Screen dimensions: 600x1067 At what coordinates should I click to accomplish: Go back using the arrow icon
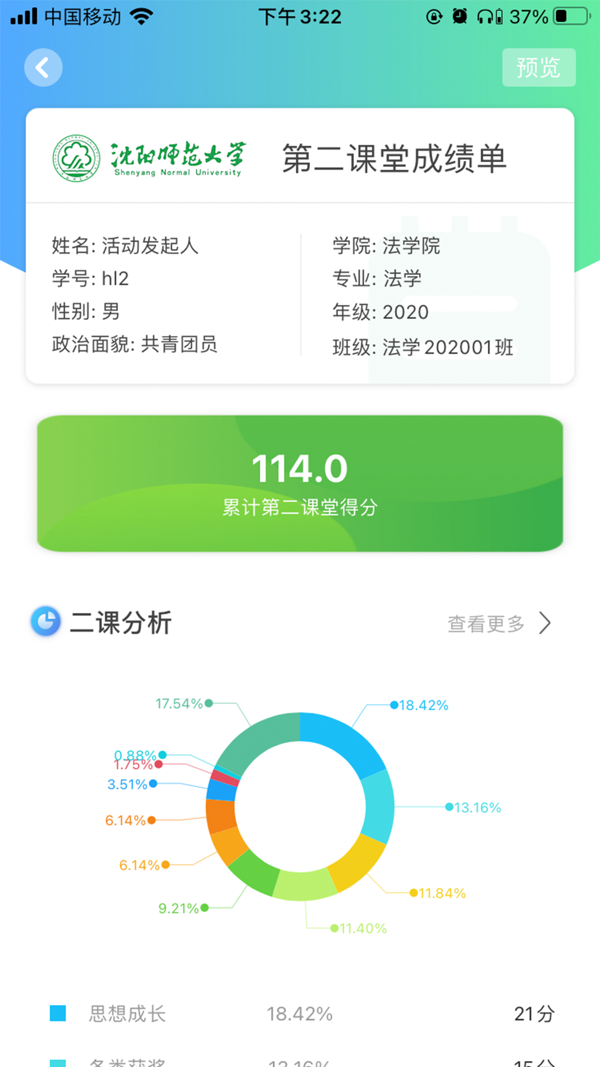coord(43,67)
